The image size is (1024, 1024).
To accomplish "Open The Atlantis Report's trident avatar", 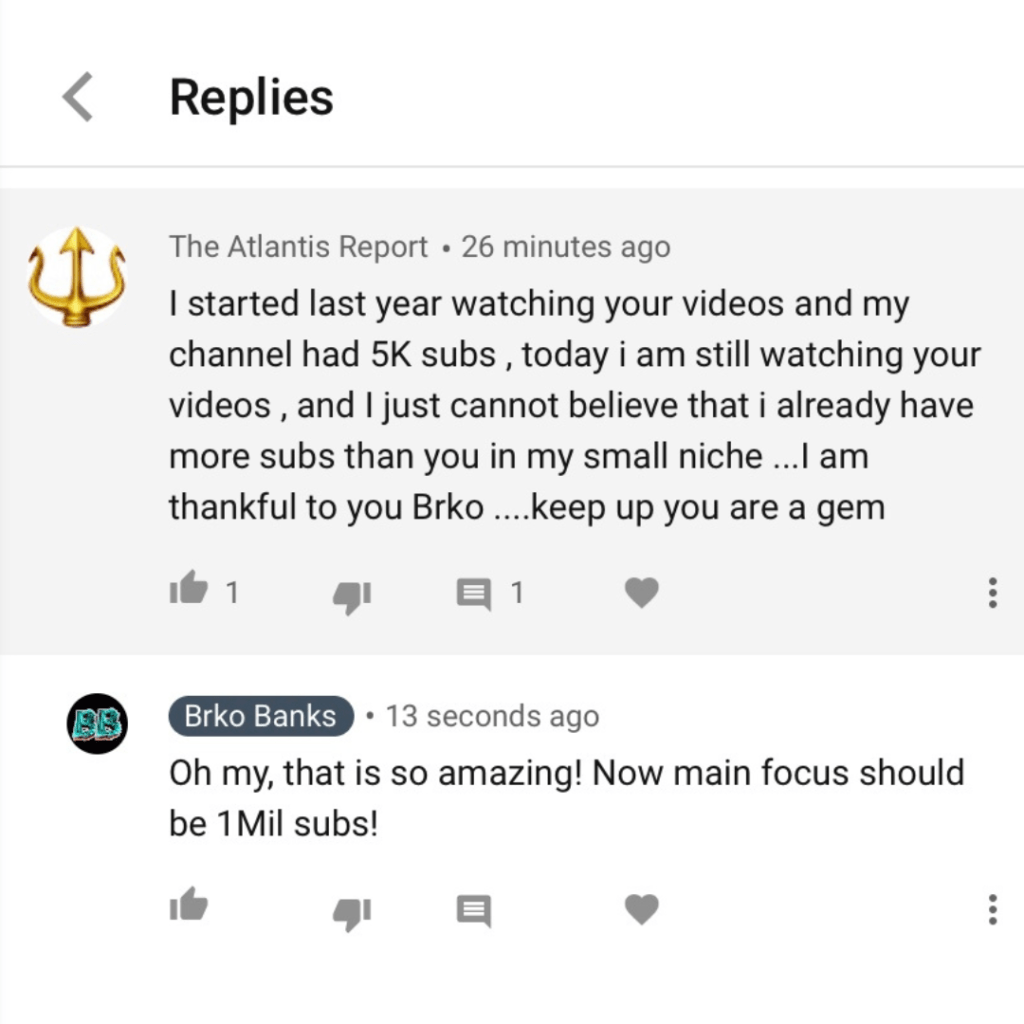I will [x=77, y=277].
